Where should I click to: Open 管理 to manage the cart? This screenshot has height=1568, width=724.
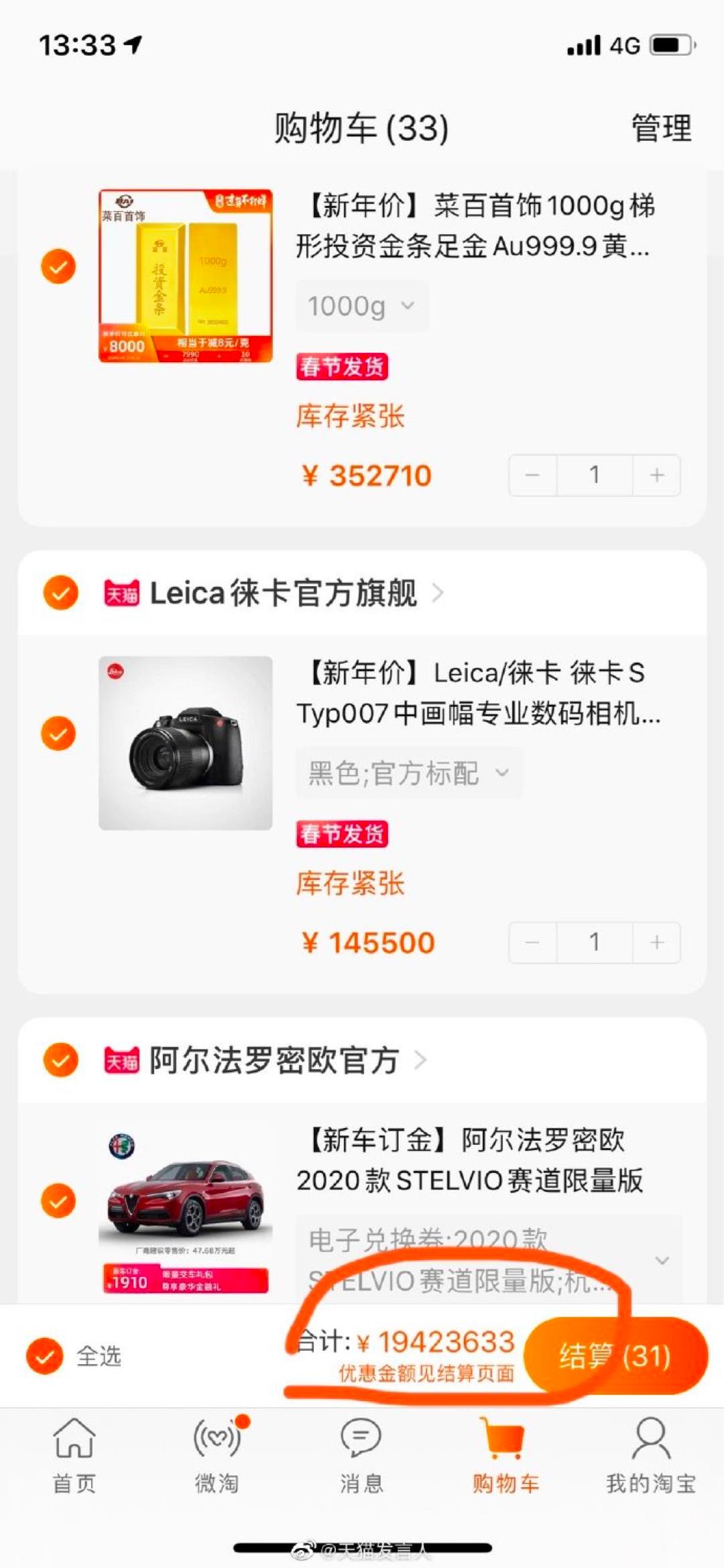[x=661, y=127]
